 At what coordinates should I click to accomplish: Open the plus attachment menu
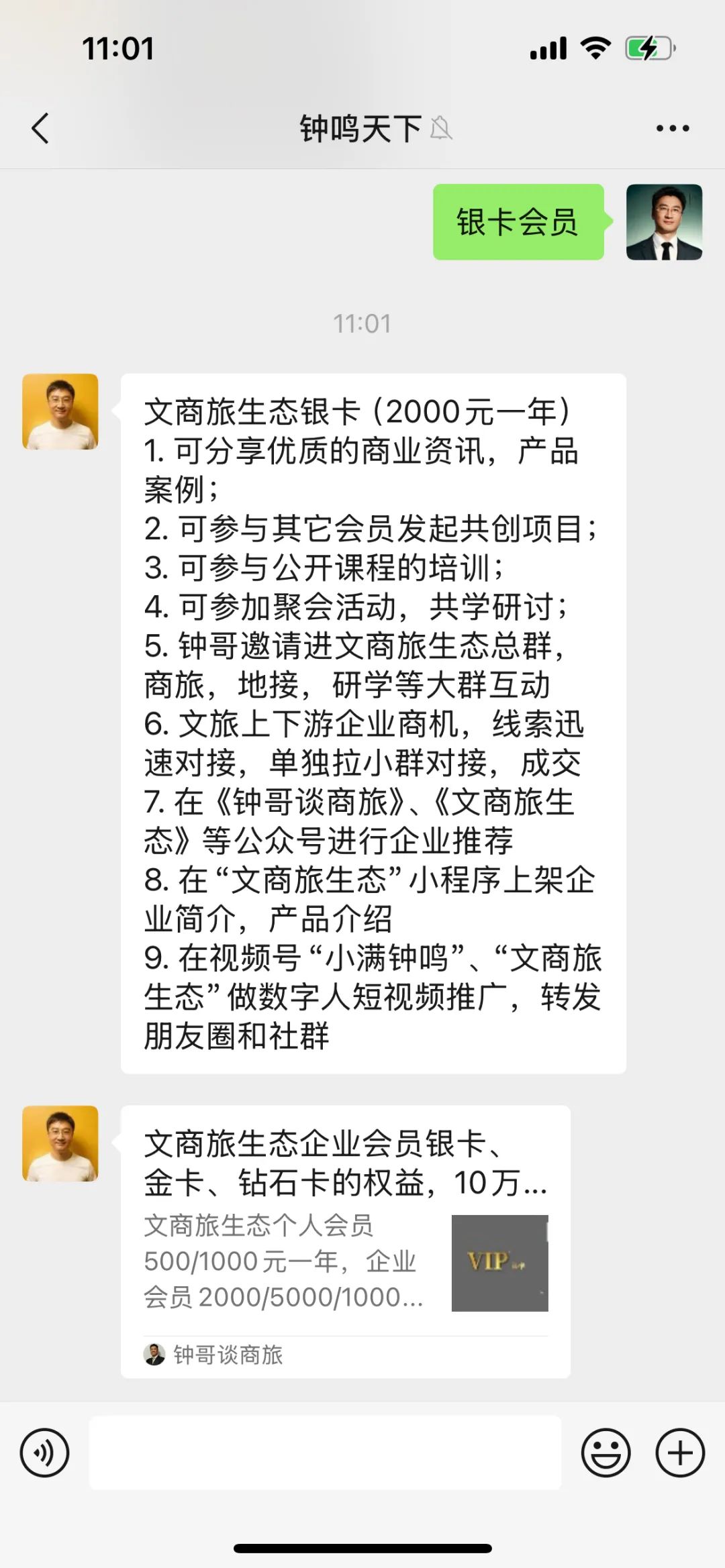point(680,1453)
